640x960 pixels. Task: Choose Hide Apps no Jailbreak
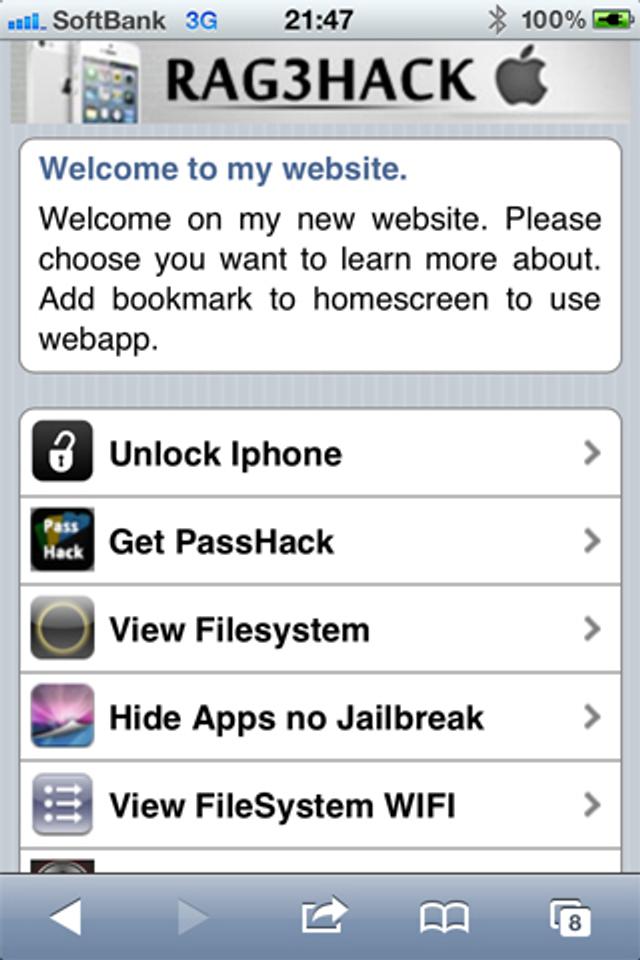click(320, 717)
